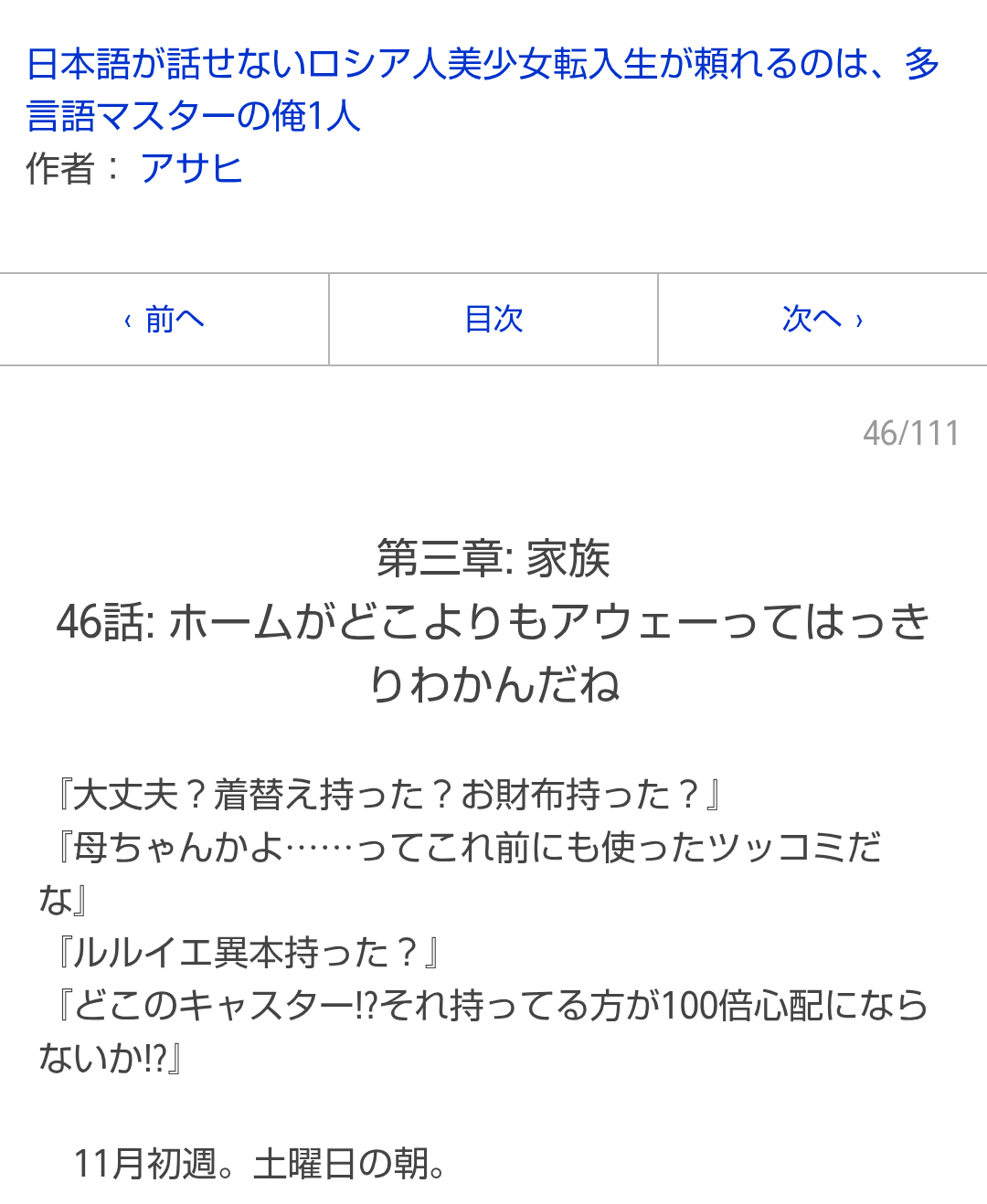The image size is (987, 1204).
Task: Open the novel title link
Action: pyautogui.click(x=483, y=90)
